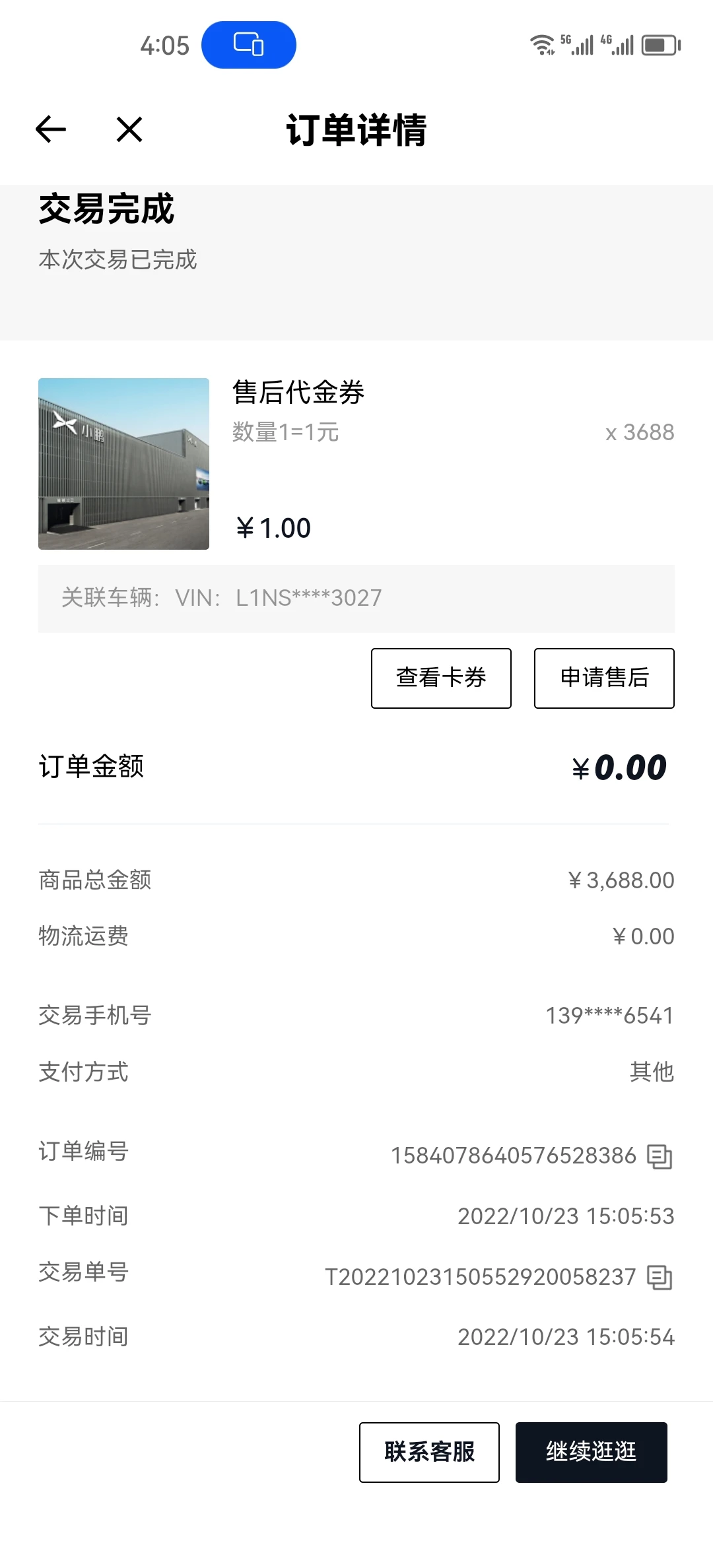Viewport: 713px width, 1568px height.
Task: Copy the order number 订单编号
Action: (660, 1156)
